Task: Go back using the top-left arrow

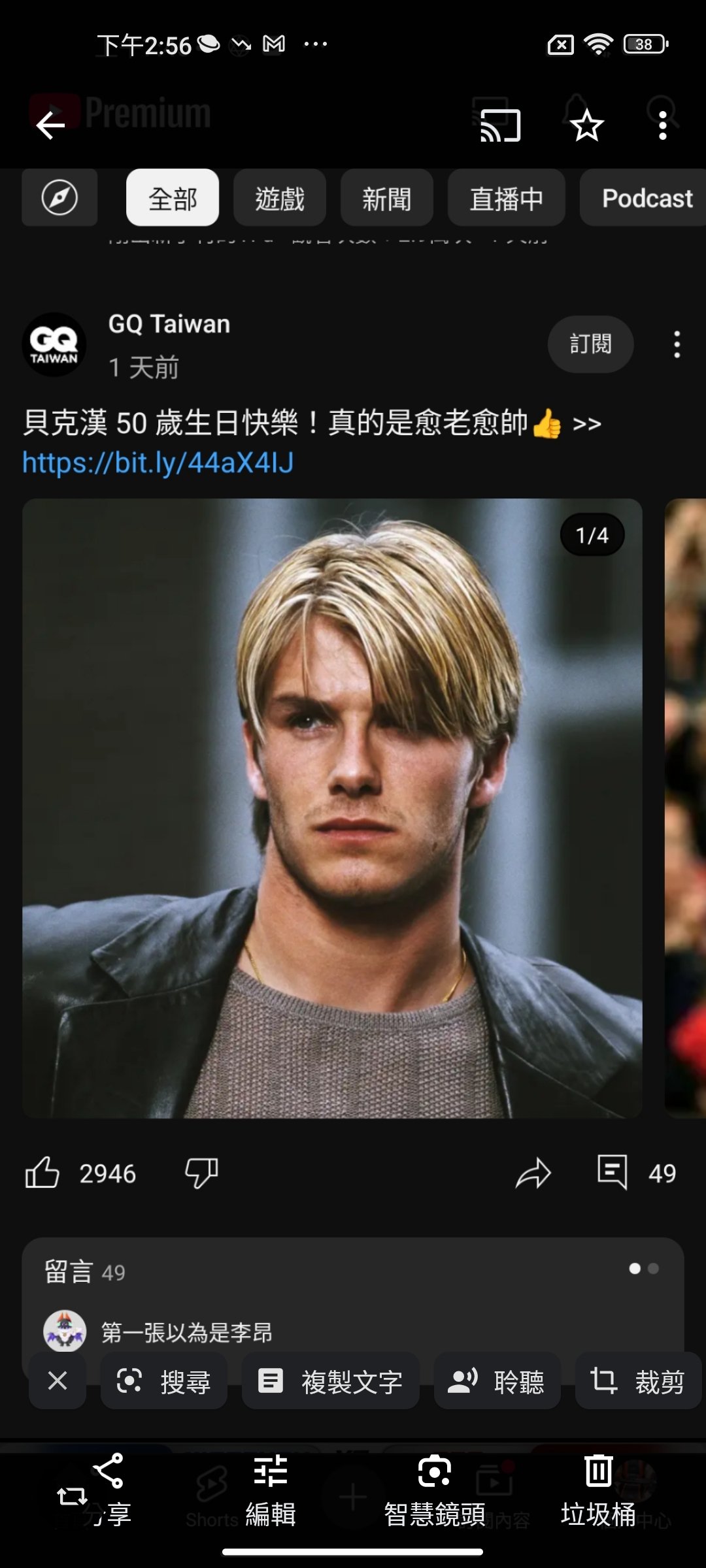Action: click(50, 125)
